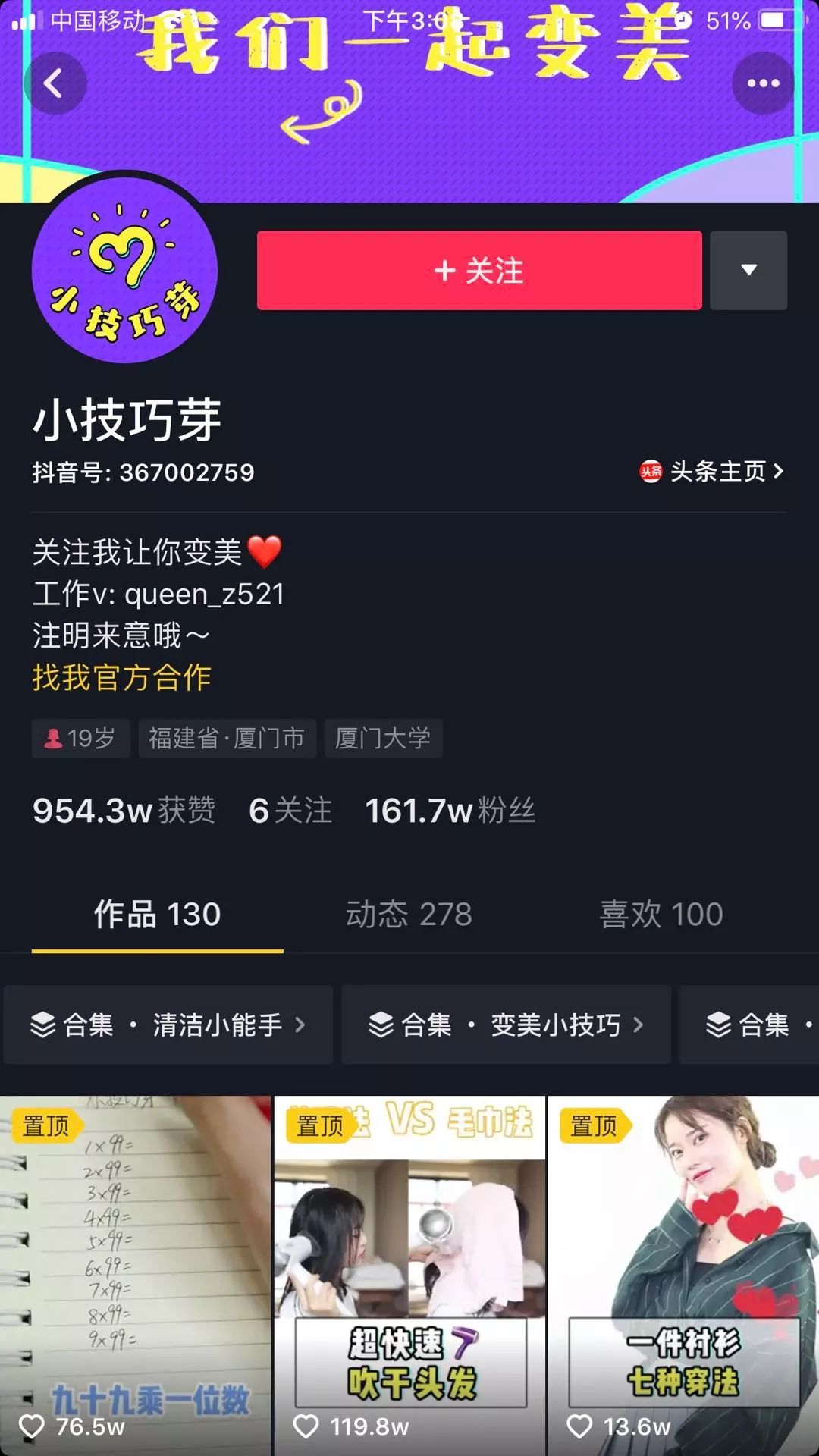Play the pinned 九十九乘一位数 video

pyautogui.click(x=135, y=1274)
